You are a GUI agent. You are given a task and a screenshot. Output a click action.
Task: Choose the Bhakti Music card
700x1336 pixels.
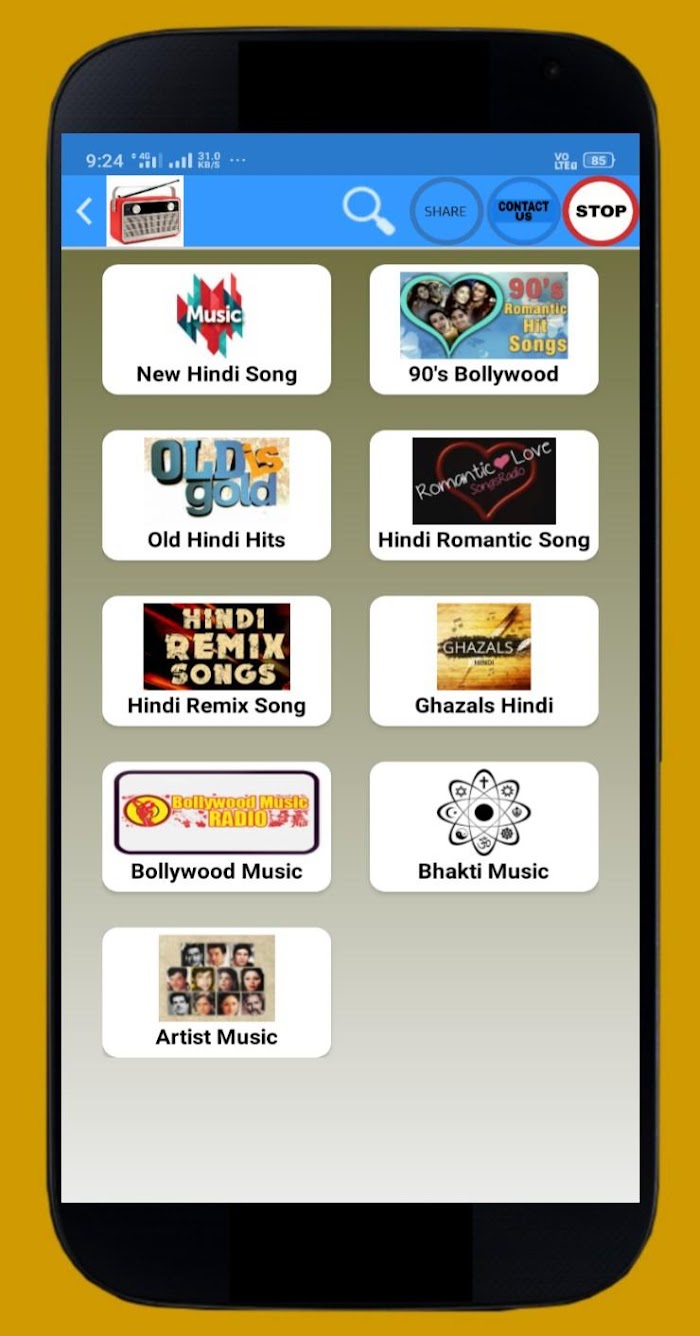click(484, 827)
